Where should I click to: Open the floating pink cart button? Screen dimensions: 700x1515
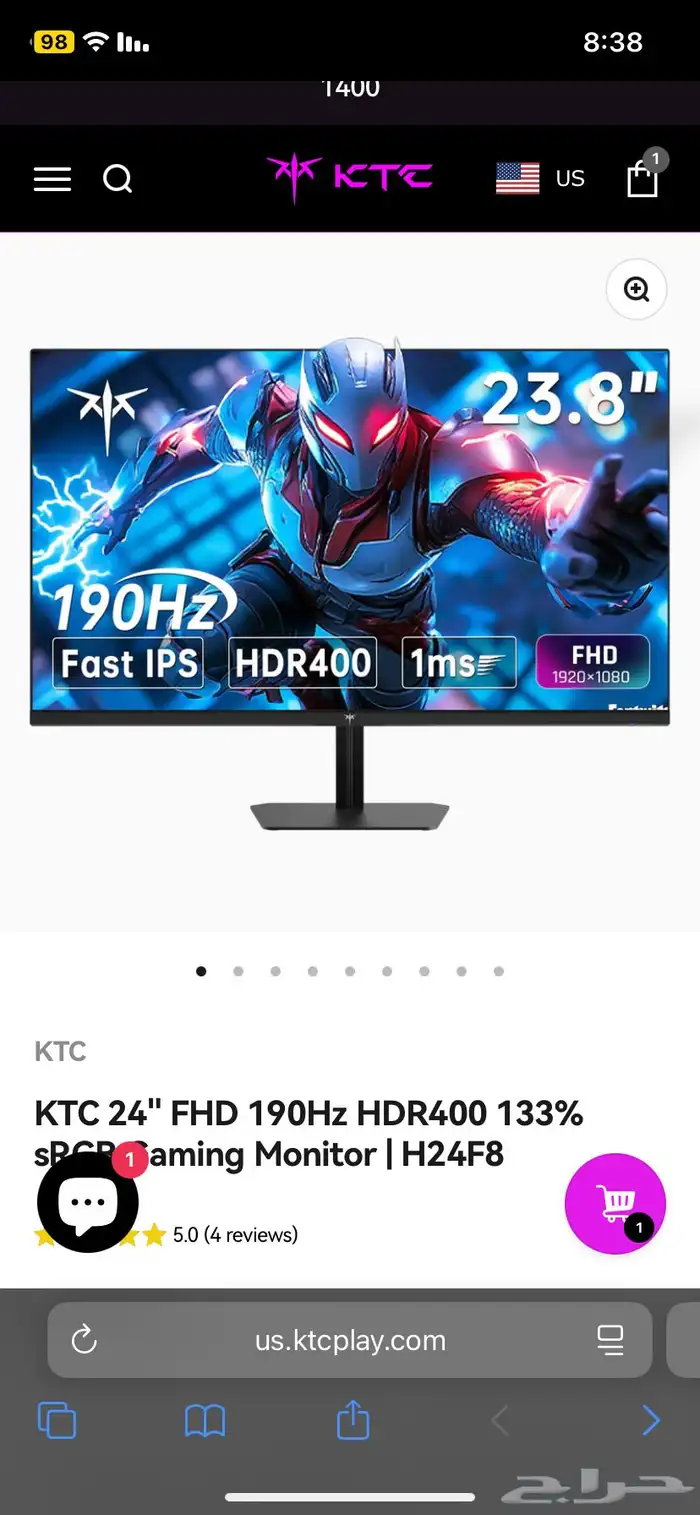tap(615, 1203)
